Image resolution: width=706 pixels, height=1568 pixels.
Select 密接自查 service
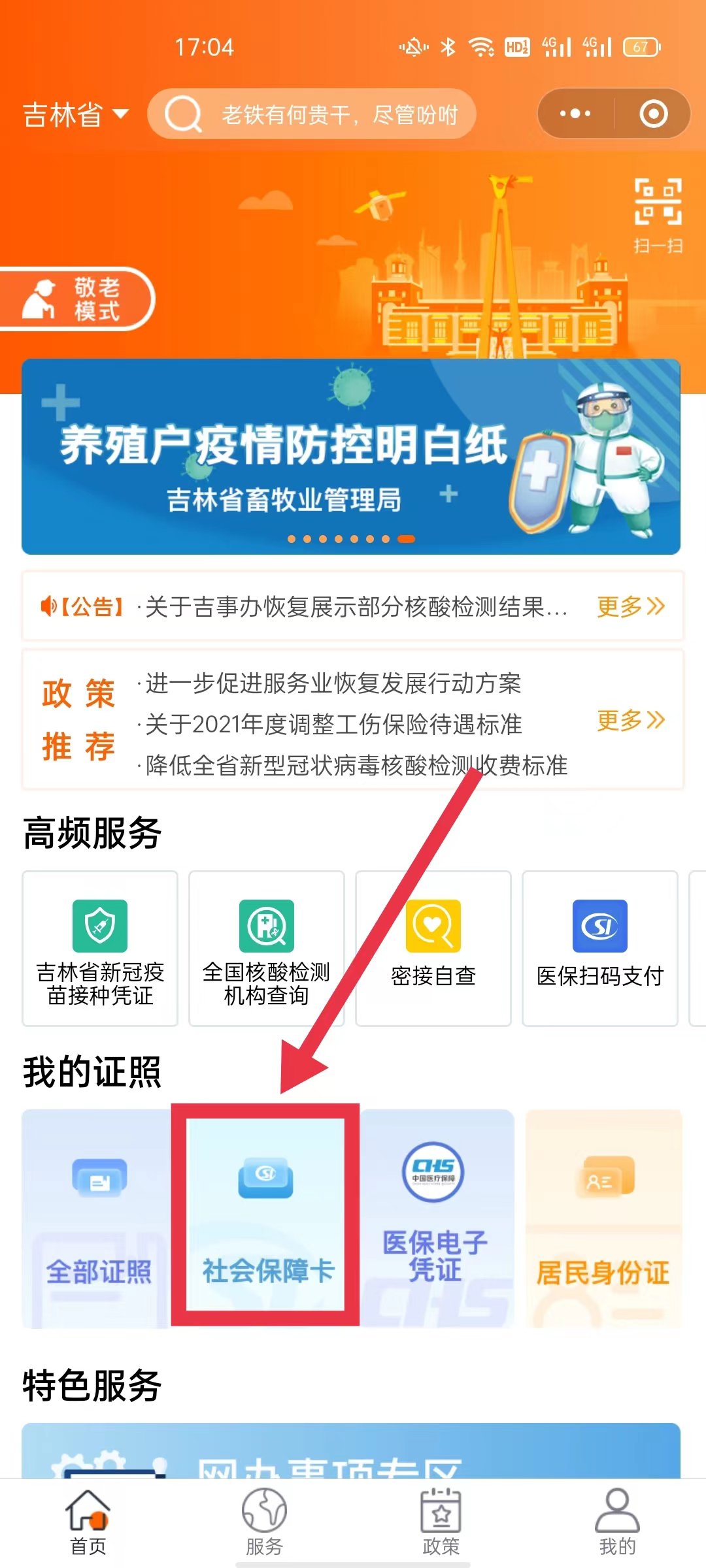pyautogui.click(x=433, y=949)
